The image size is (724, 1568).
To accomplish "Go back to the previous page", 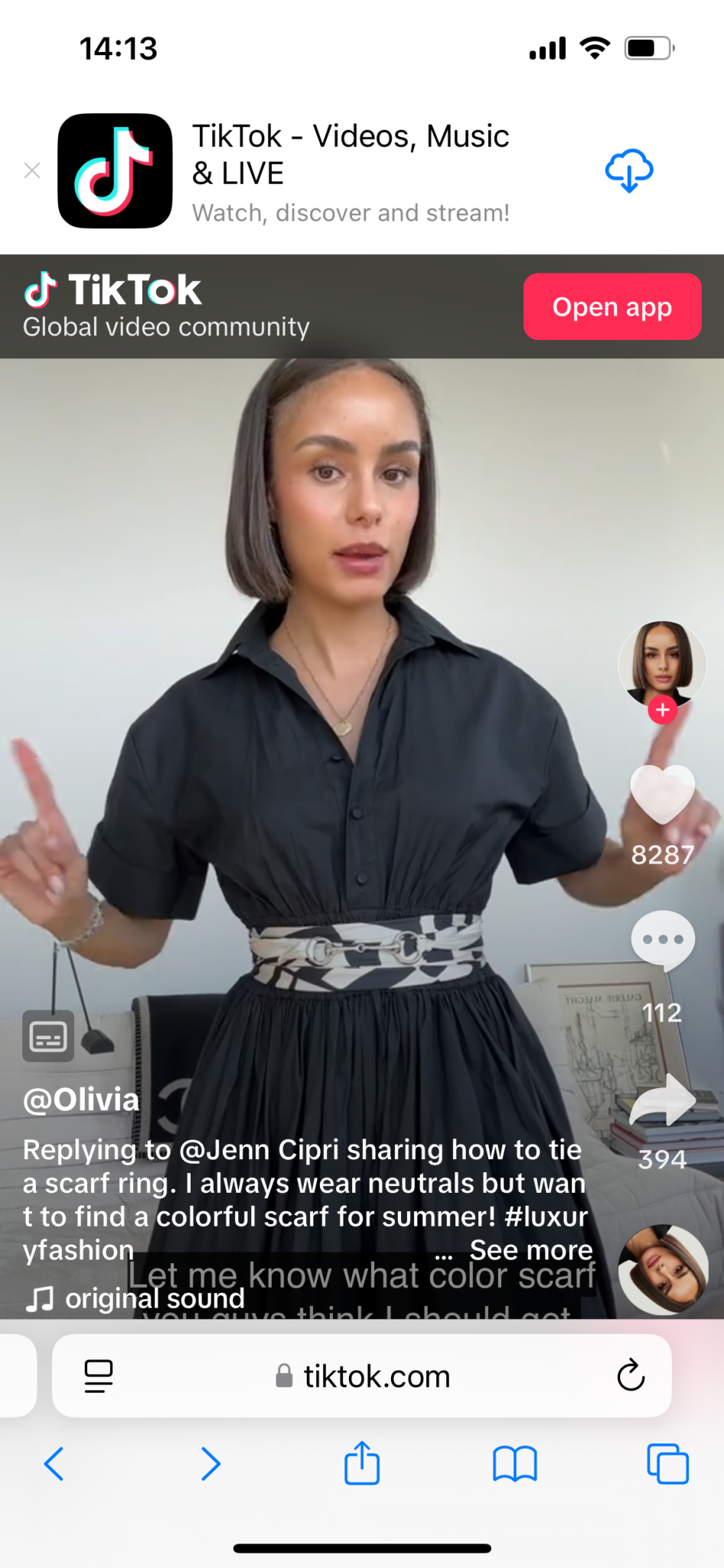I will click(x=54, y=1464).
